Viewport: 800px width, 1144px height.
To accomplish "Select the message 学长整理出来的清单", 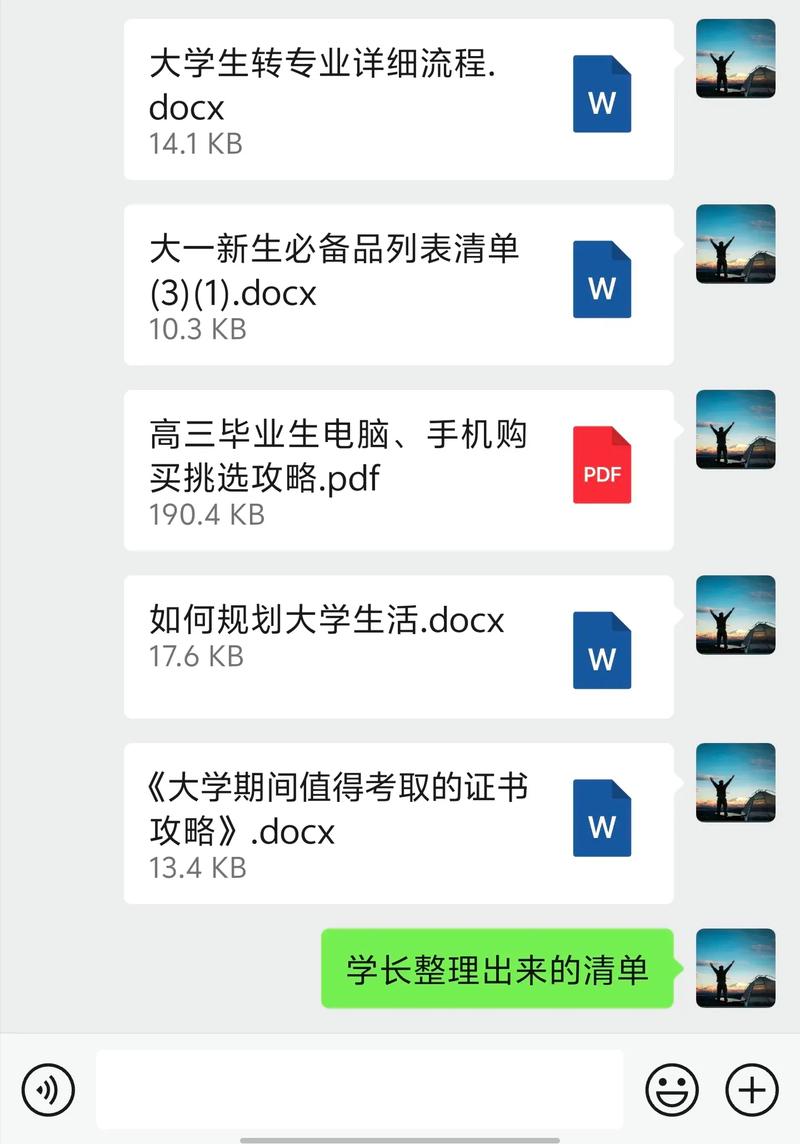I will pyautogui.click(x=497, y=968).
